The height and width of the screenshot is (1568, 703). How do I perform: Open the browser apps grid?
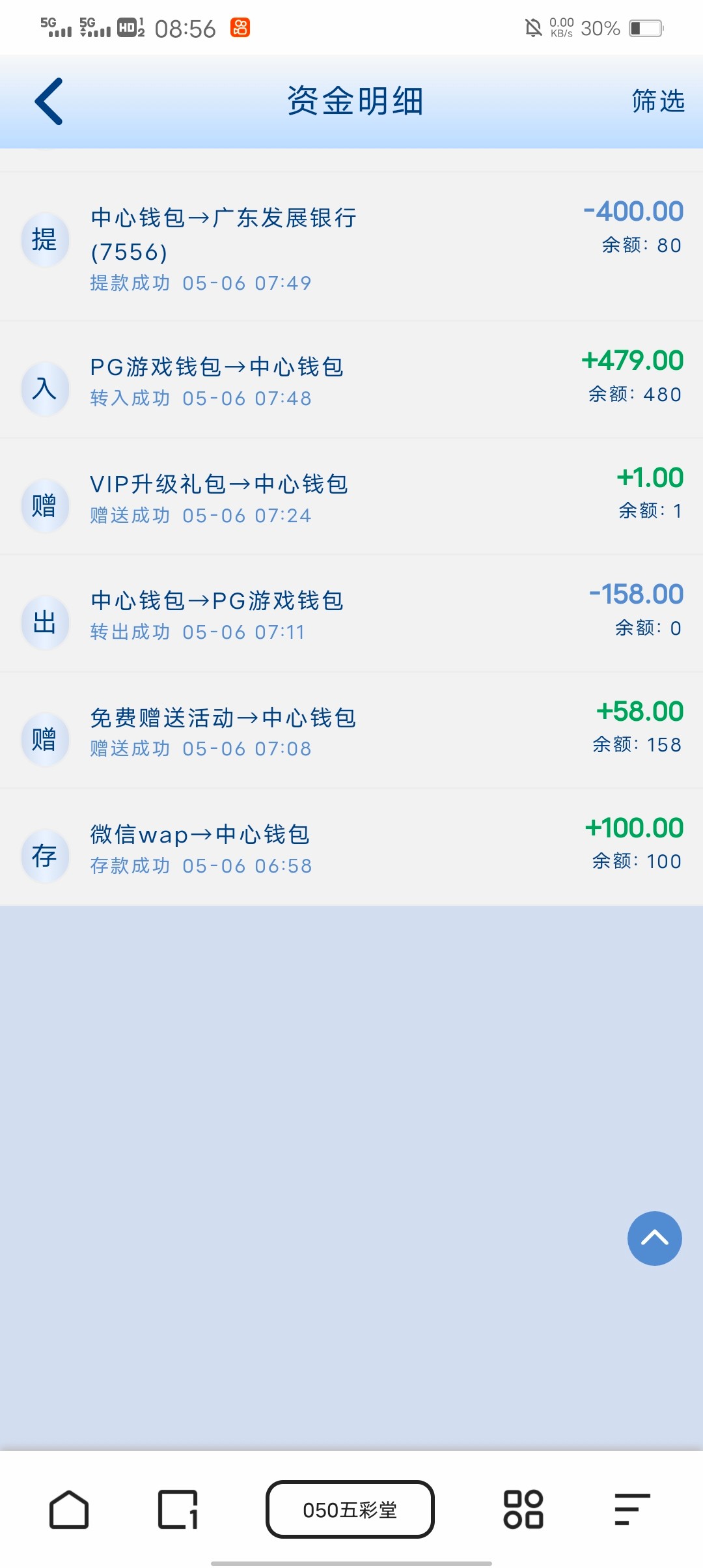523,1509
